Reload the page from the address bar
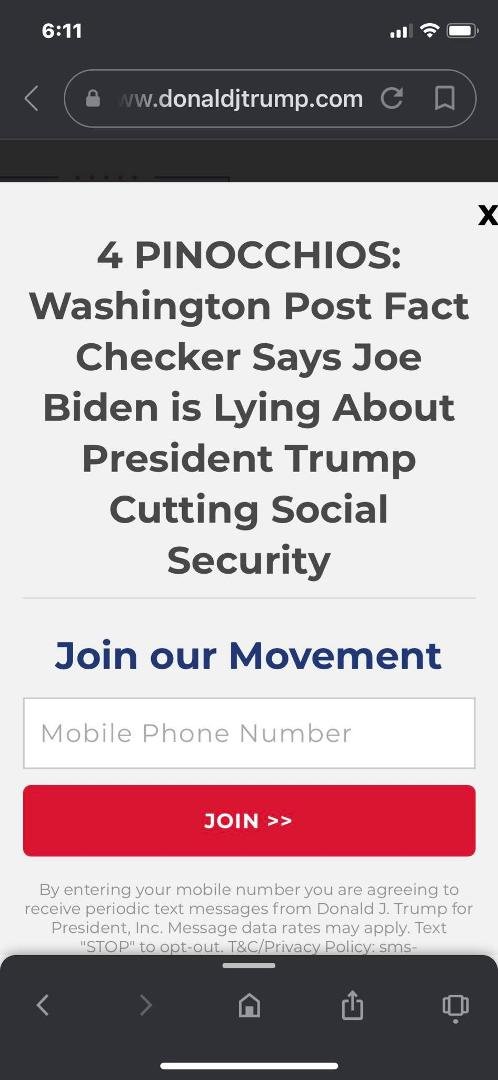The height and width of the screenshot is (1080, 498). (x=392, y=98)
